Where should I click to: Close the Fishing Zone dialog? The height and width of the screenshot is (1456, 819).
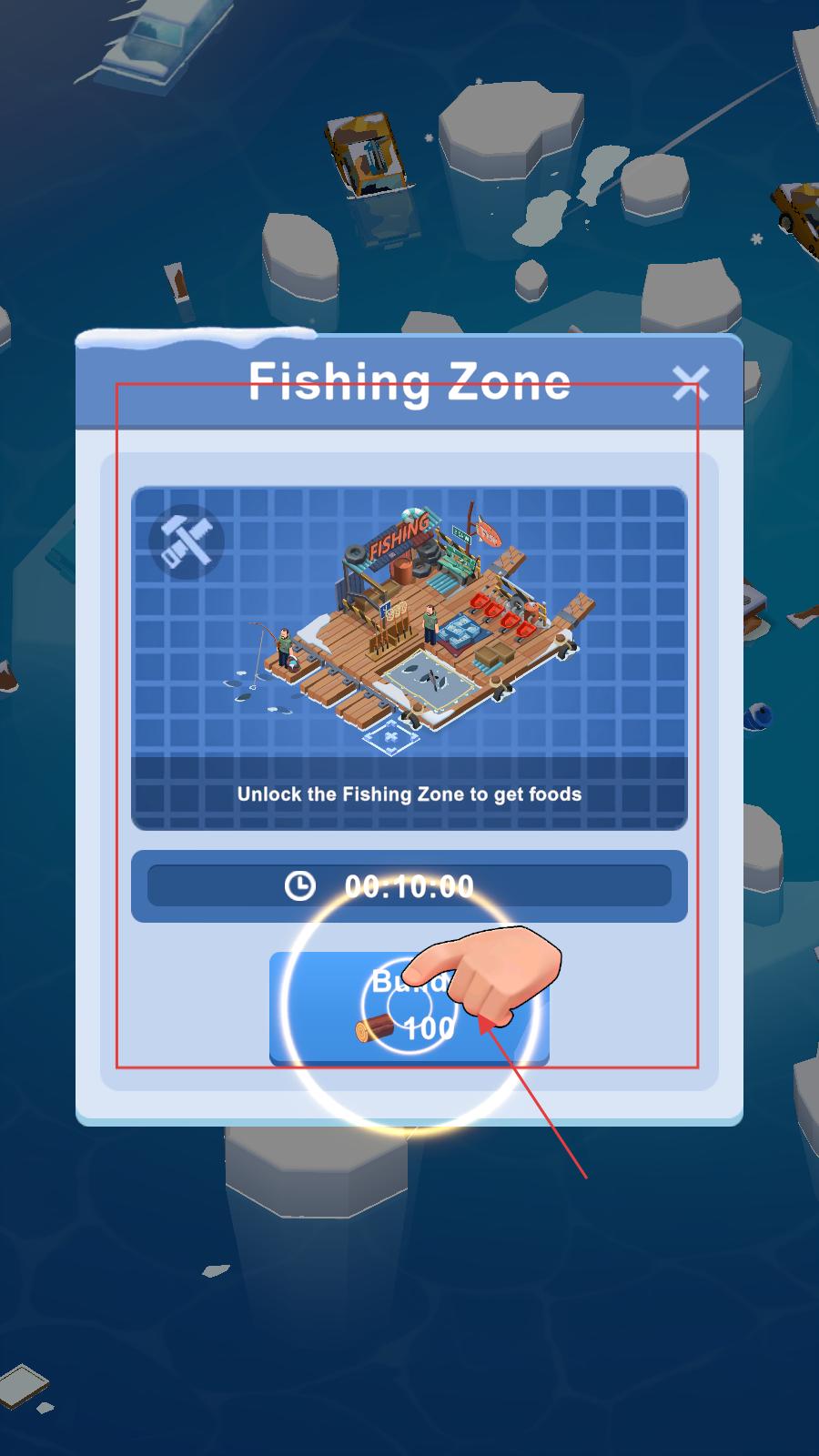[x=690, y=383]
